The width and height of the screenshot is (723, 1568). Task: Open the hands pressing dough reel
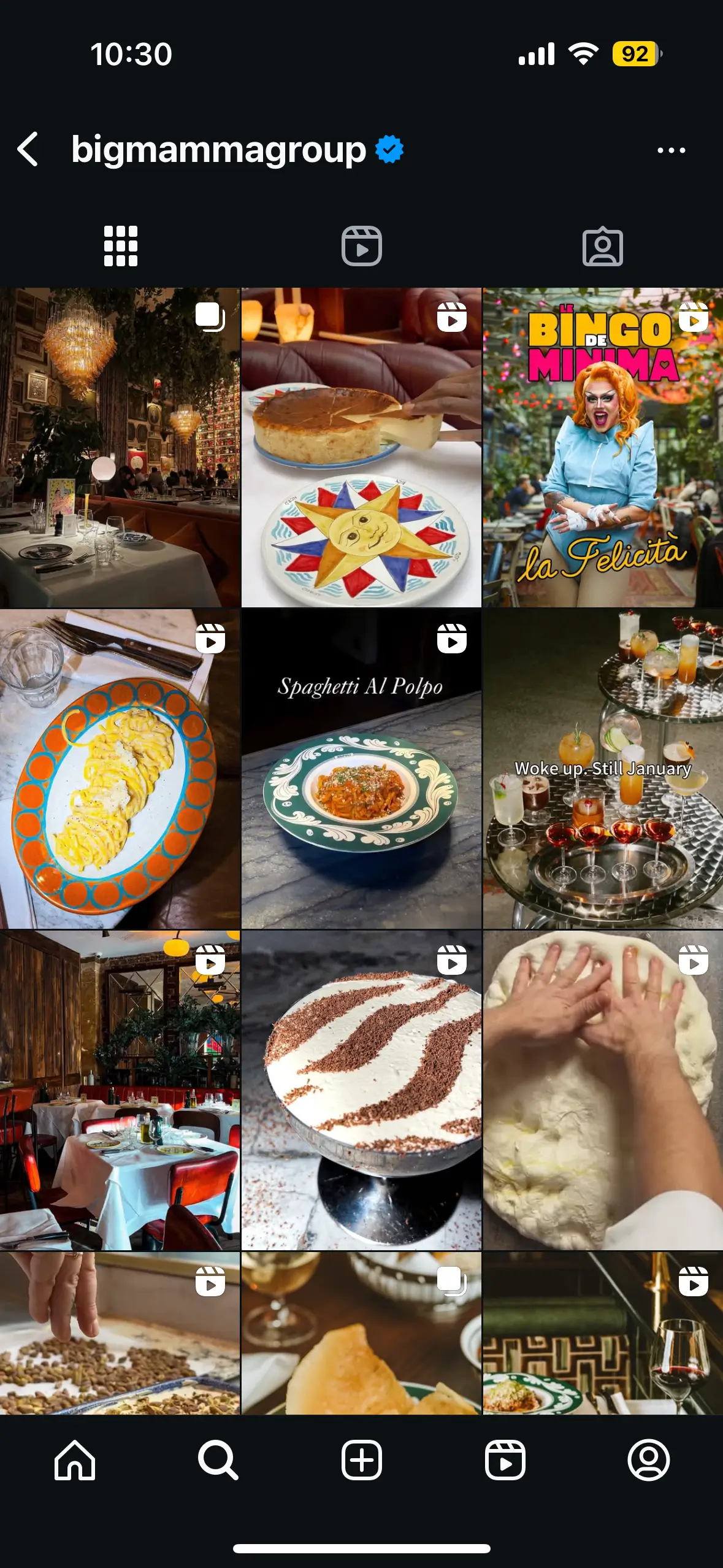pos(603,1090)
